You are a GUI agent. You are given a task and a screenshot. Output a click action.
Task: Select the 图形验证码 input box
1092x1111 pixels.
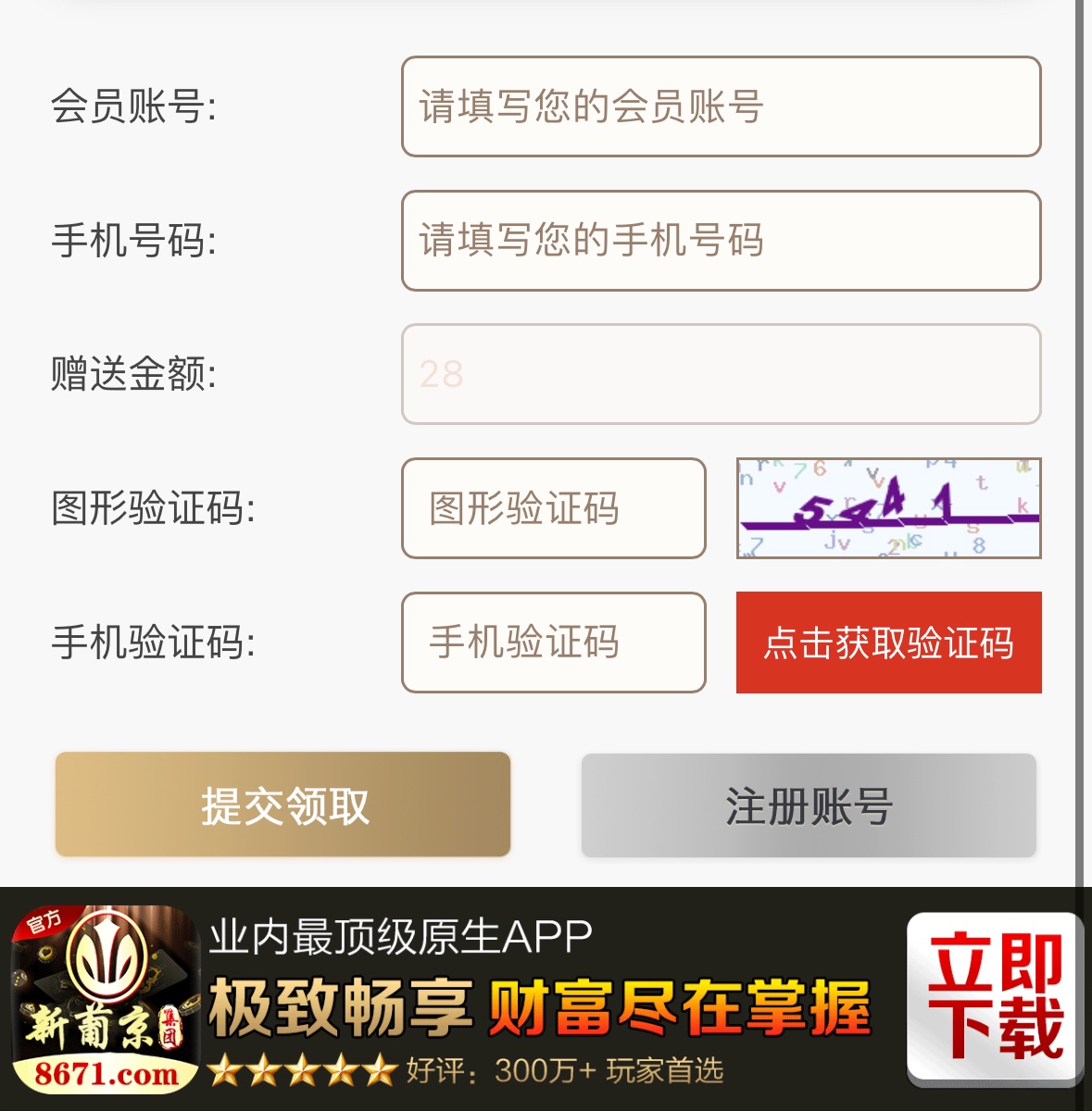pos(553,508)
